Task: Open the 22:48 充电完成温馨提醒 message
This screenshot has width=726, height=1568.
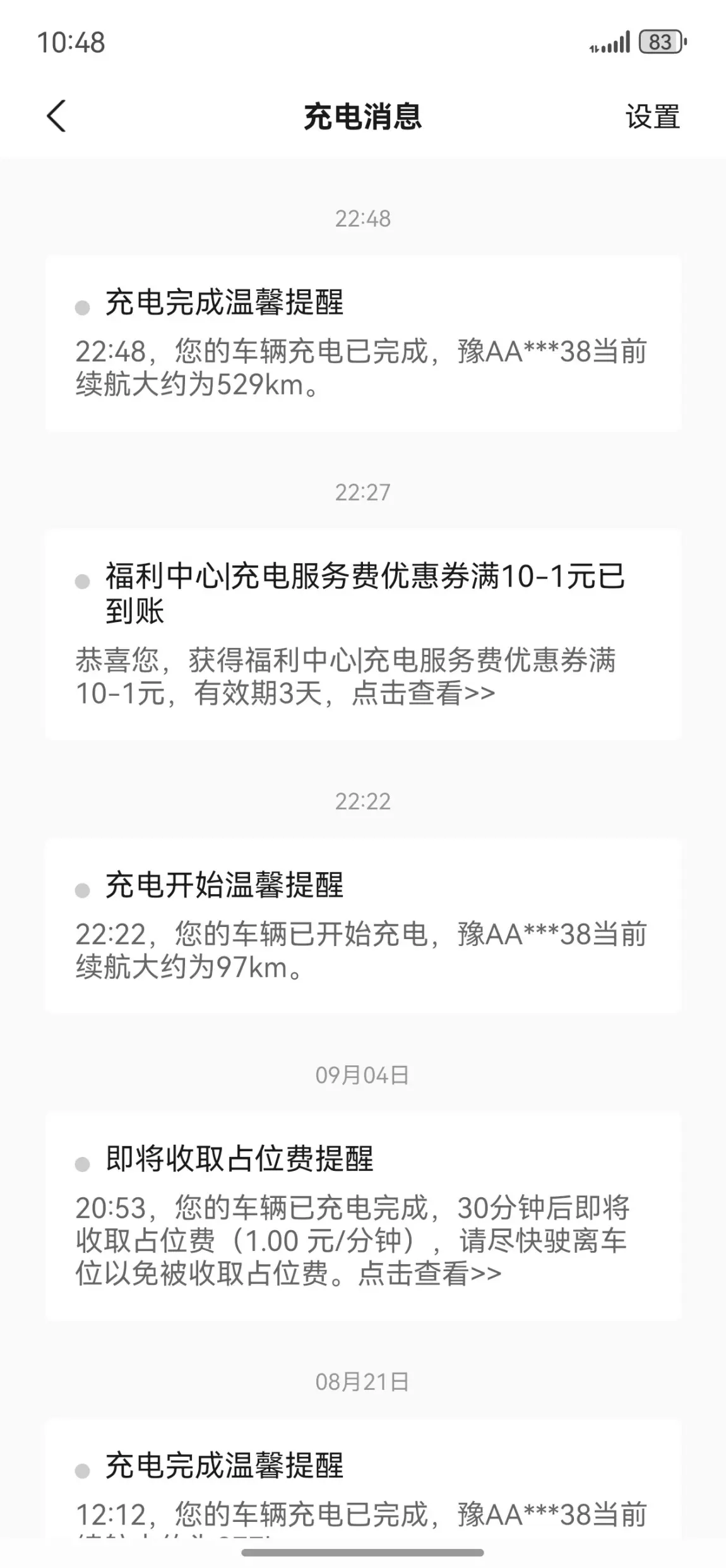Action: [363, 343]
